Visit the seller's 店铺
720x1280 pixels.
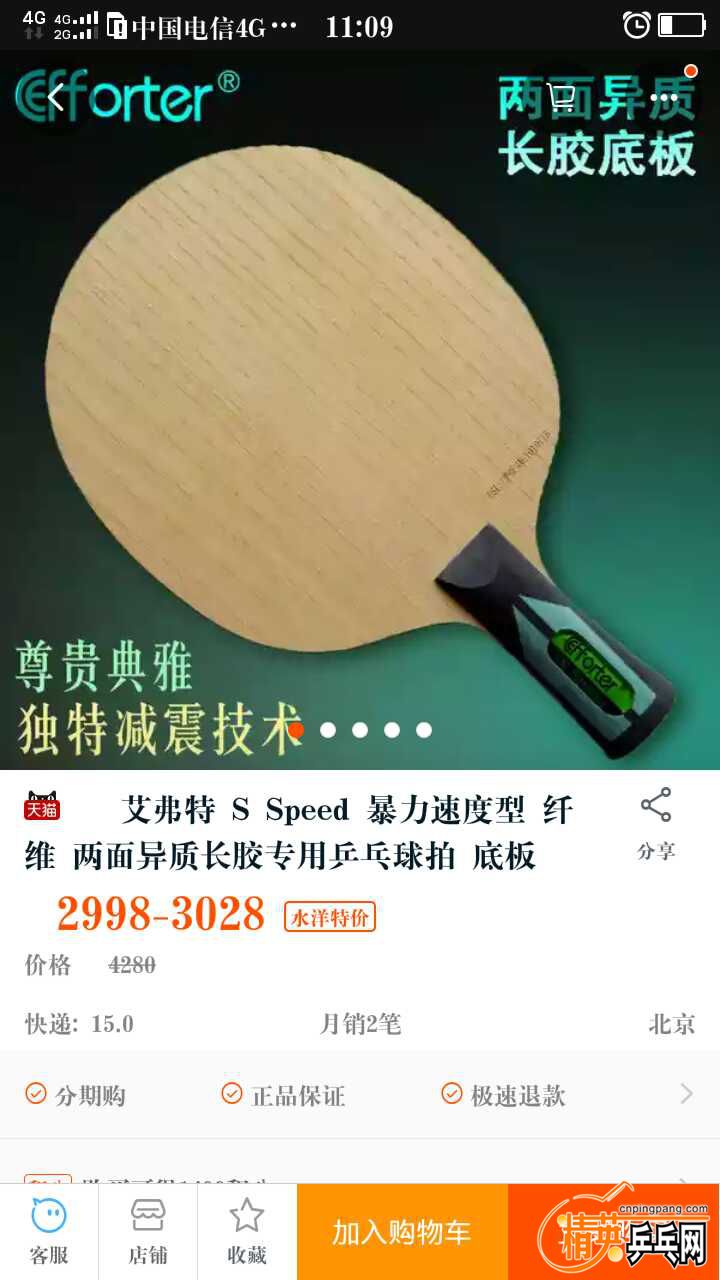pyautogui.click(x=148, y=1232)
